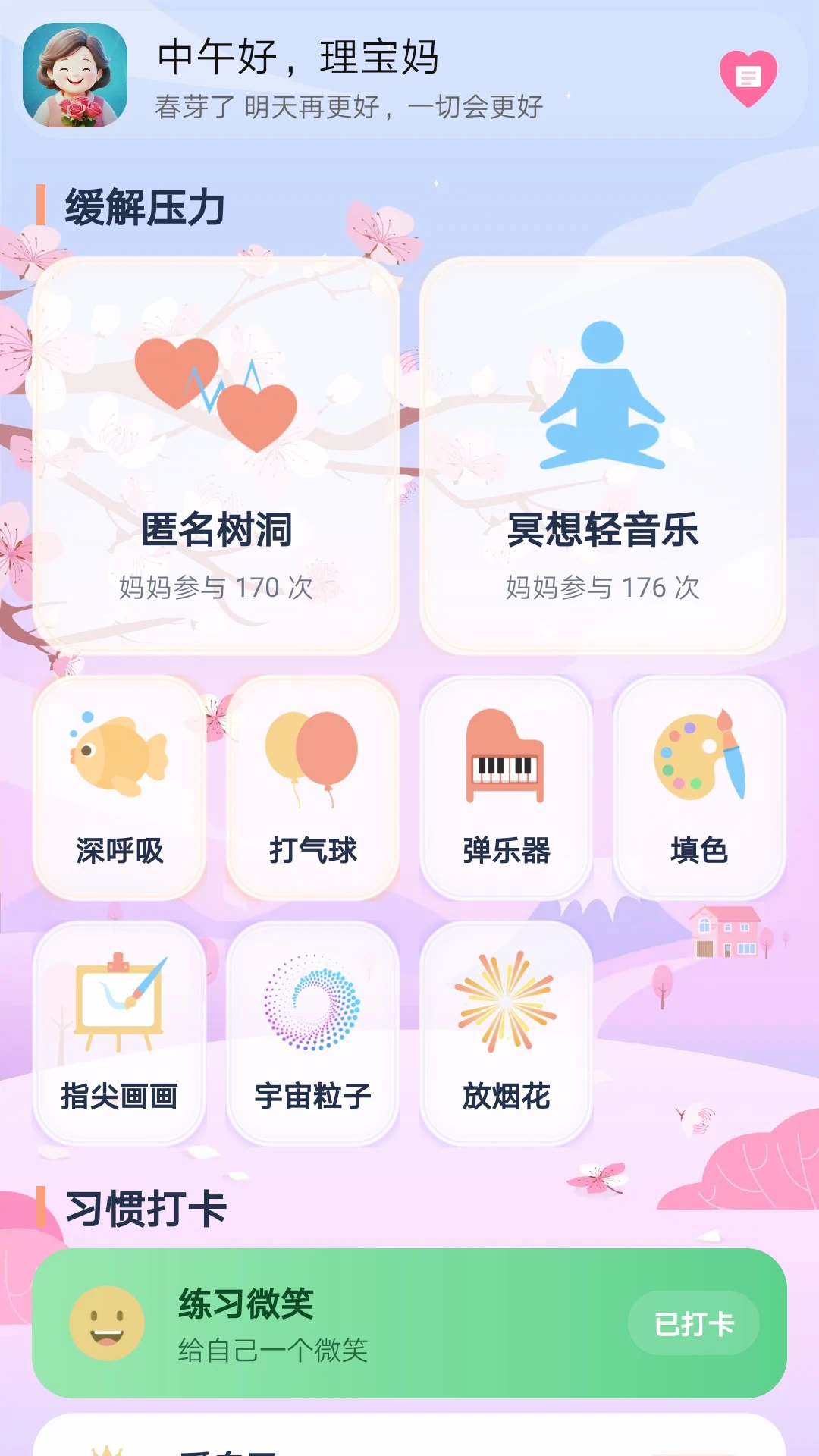Tap the smiley face icon on 练习微笑 card

tap(106, 1322)
